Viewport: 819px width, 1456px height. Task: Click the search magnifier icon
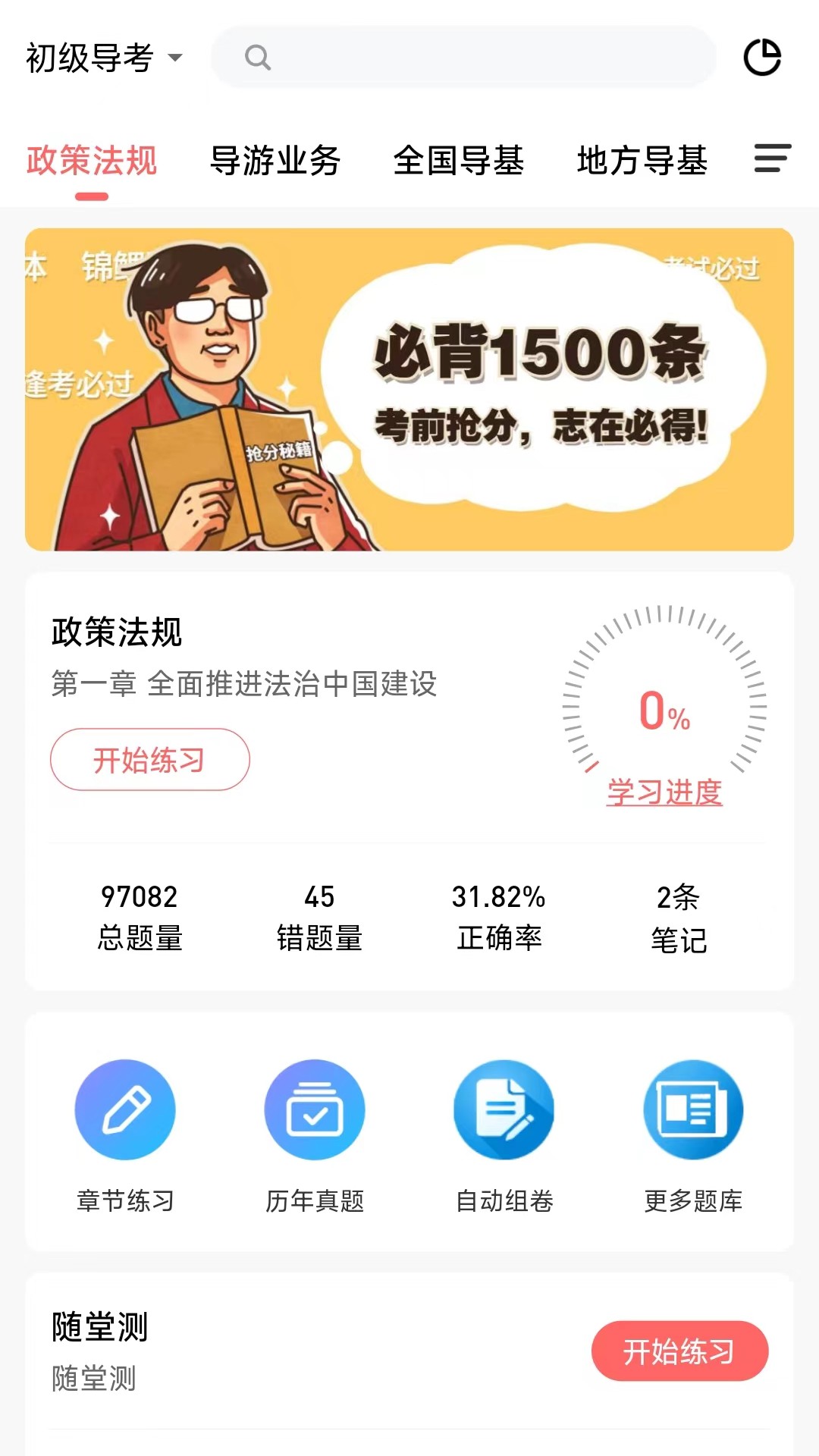(257, 57)
